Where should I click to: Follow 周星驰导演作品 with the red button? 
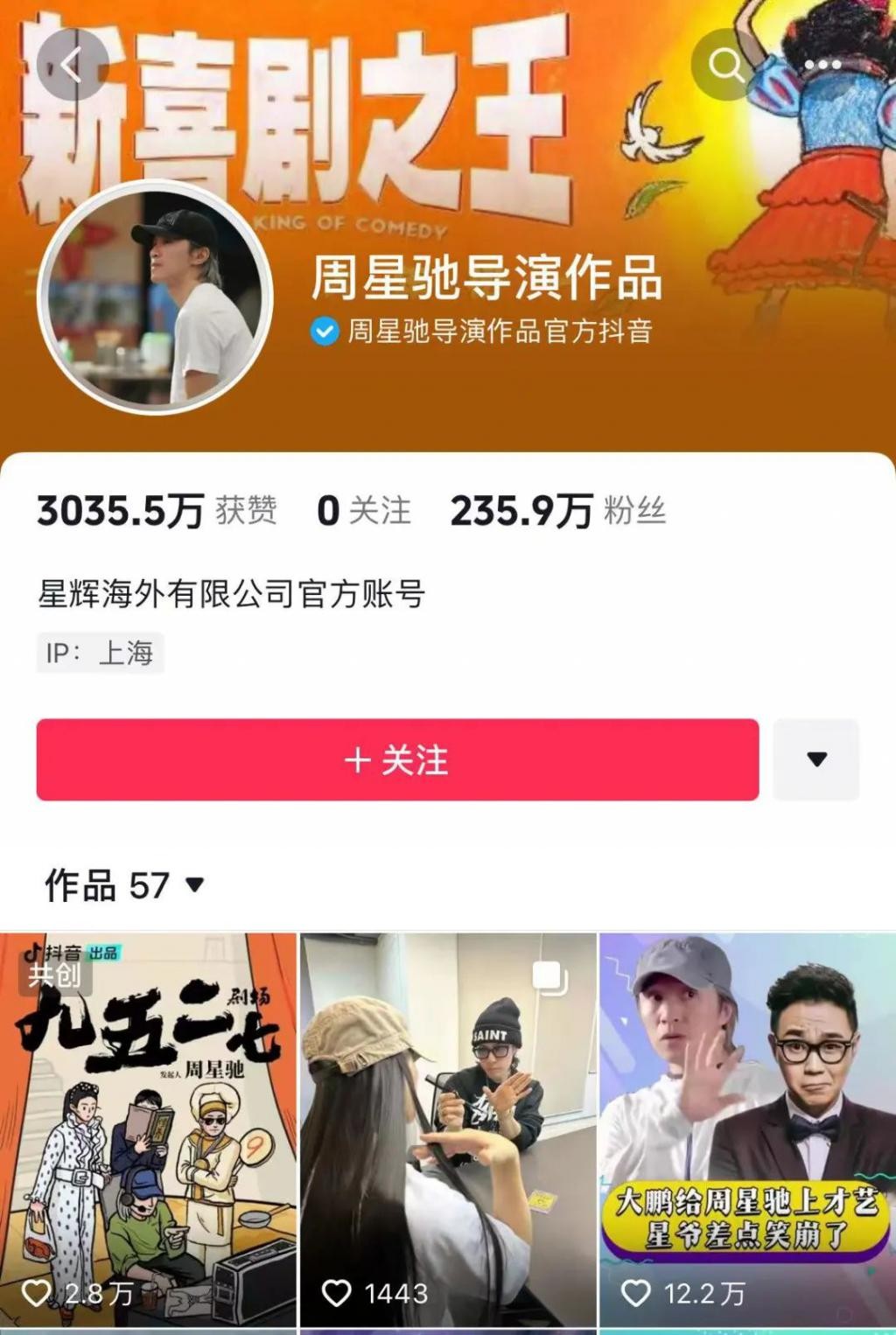397,759
